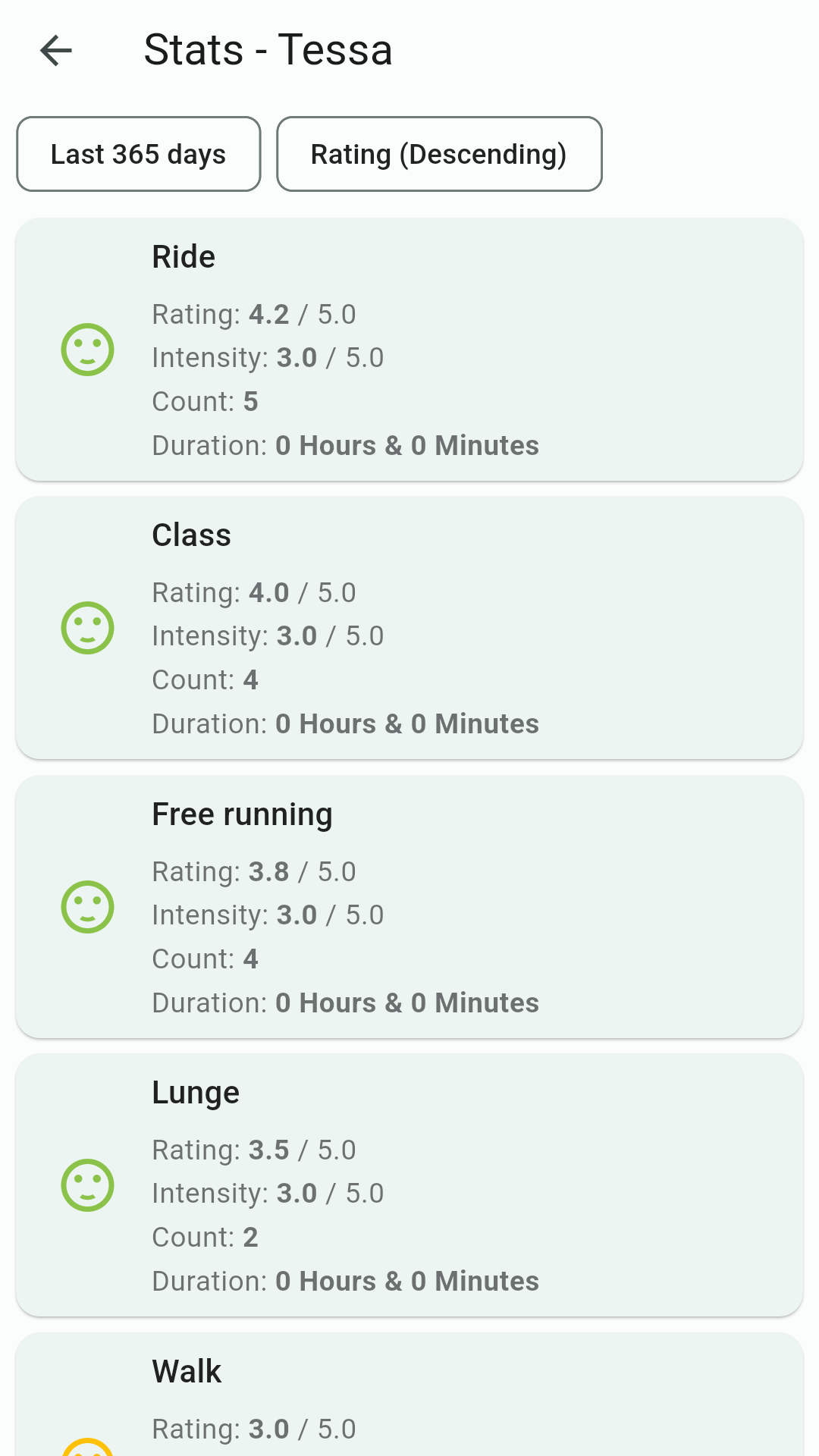Open the Ride stats card
The image size is (819, 1456).
[409, 350]
